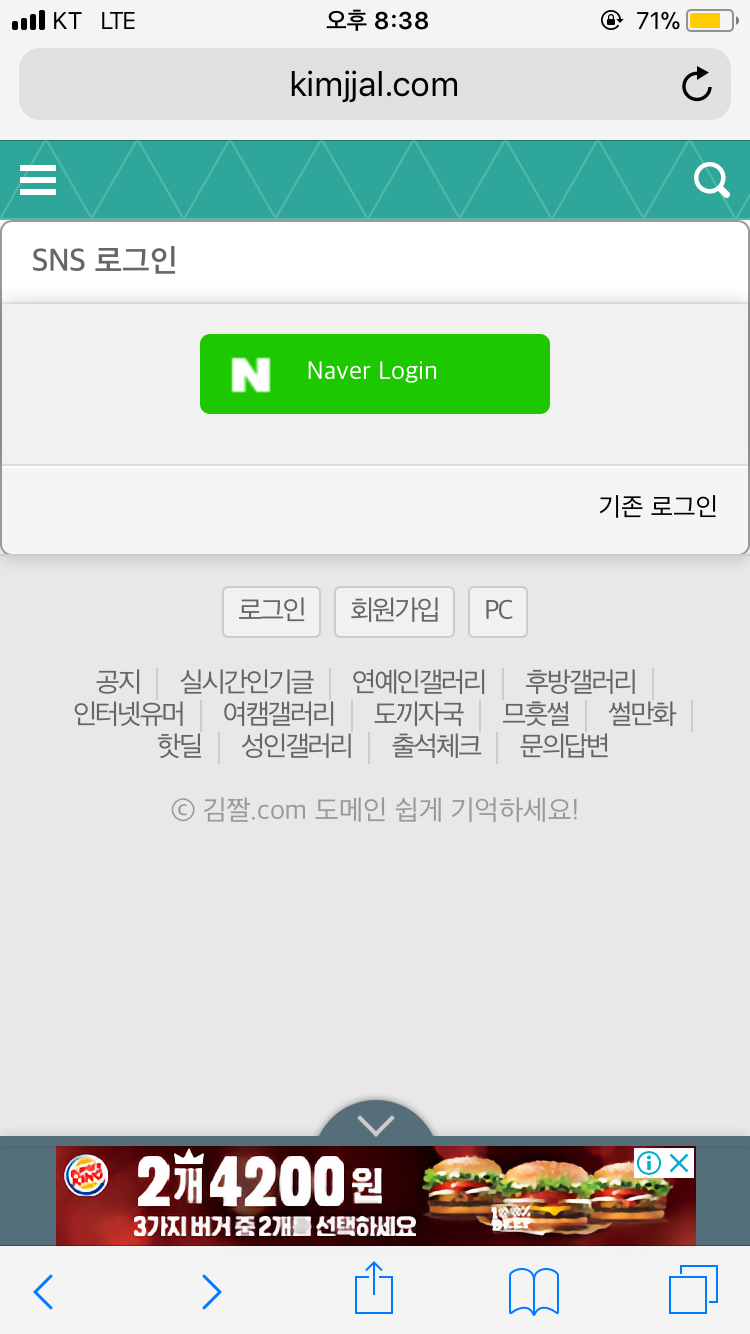Screen dimensions: 750x1334
Task: Go back with Safari's back arrow
Action: (43, 1292)
